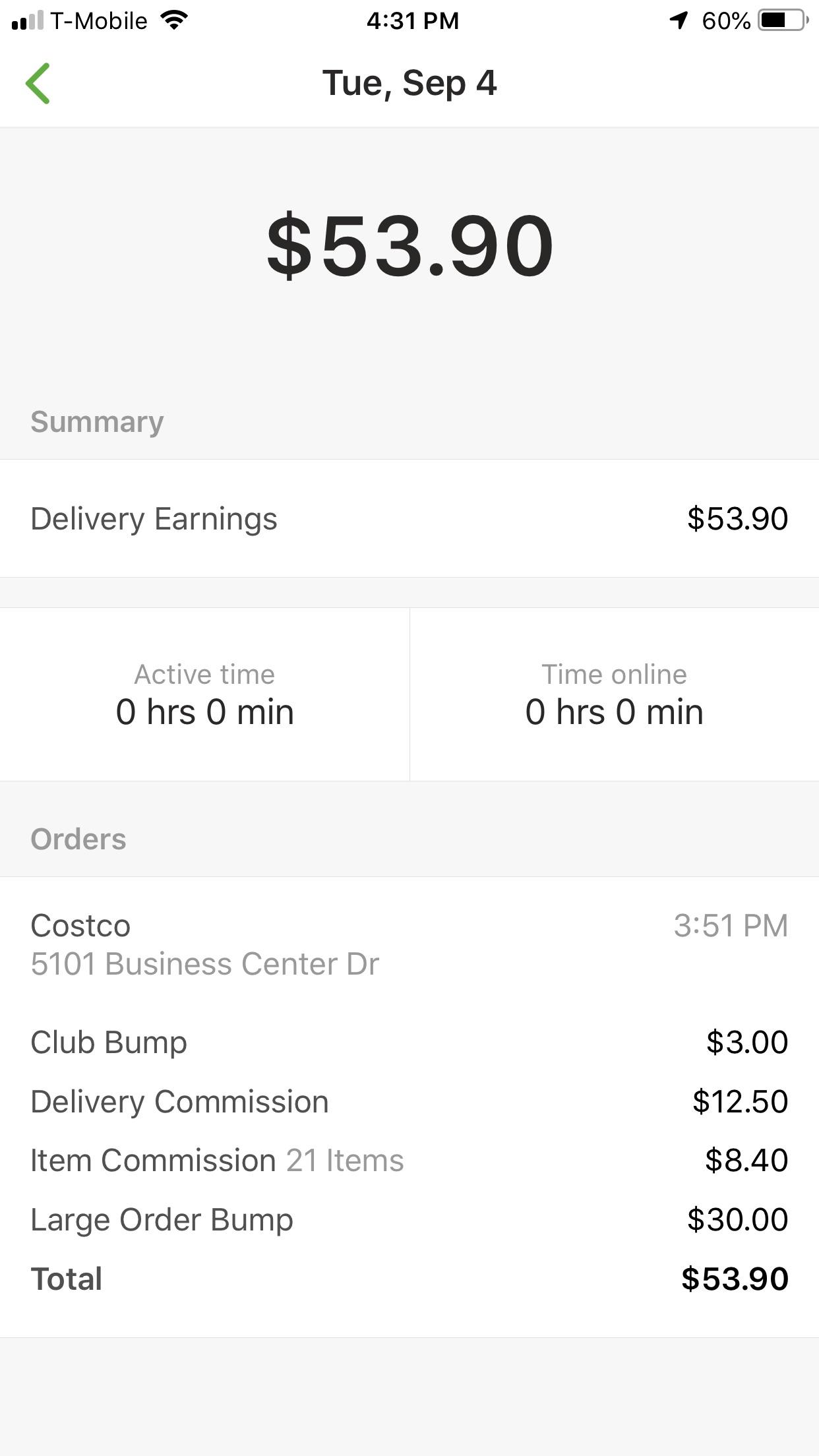Open the Costco order entry

[409, 943]
